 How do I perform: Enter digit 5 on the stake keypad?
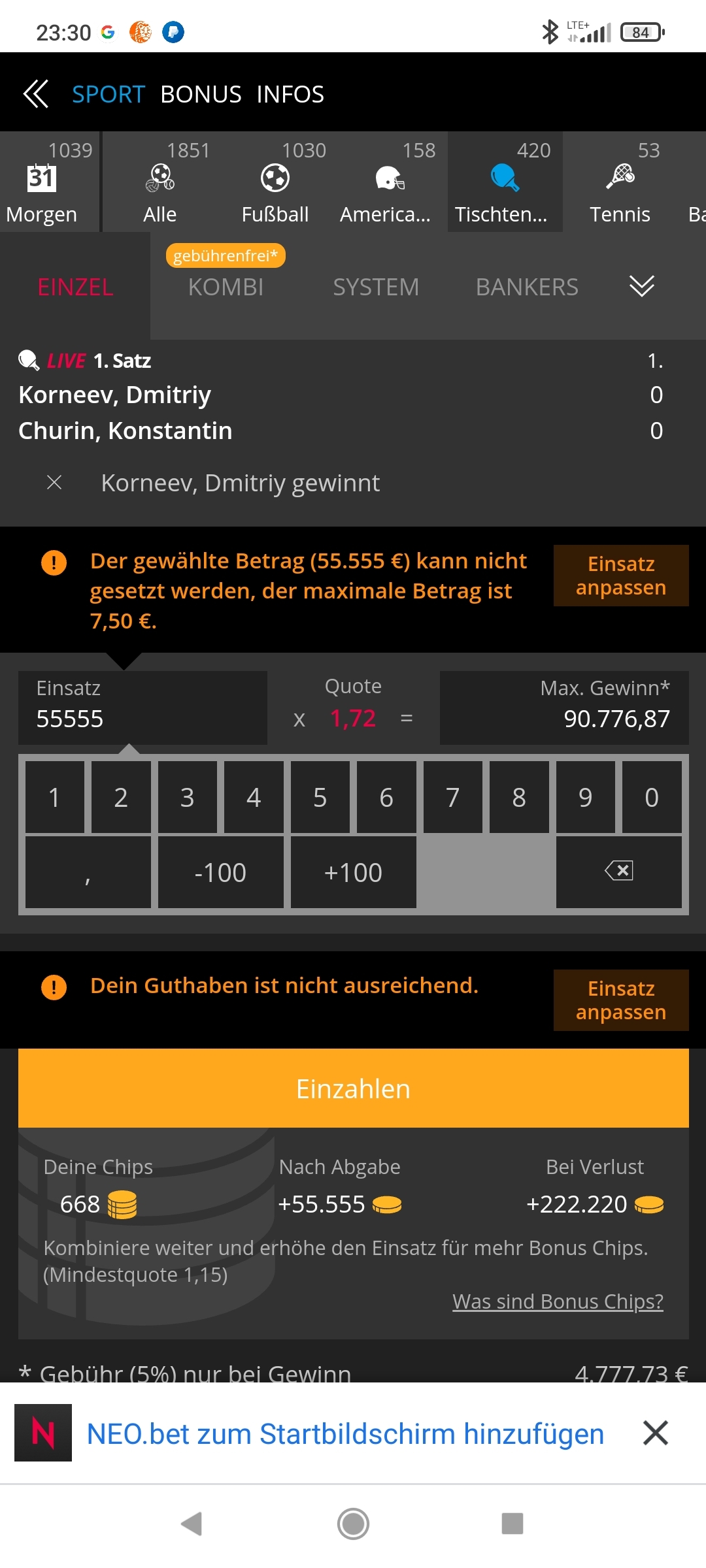[x=320, y=797]
